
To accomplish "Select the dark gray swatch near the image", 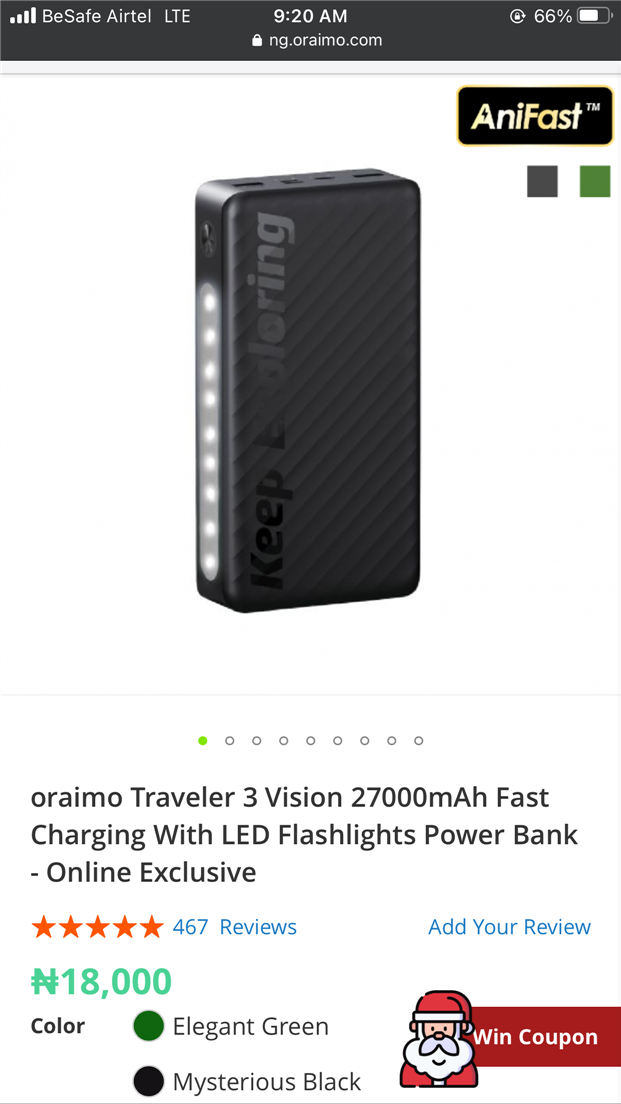I will (x=542, y=181).
